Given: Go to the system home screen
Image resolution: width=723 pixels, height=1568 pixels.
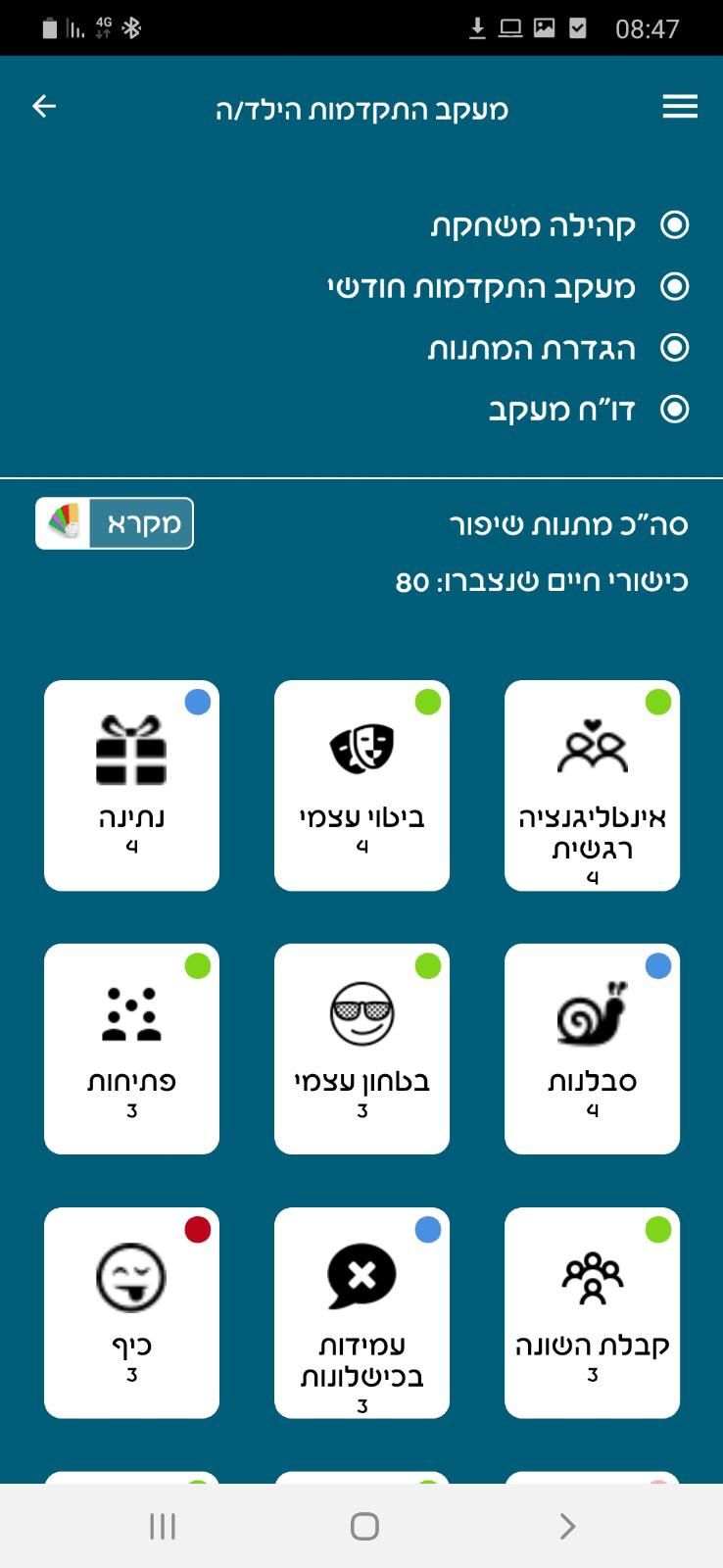Looking at the screenshot, I should (364, 1526).
